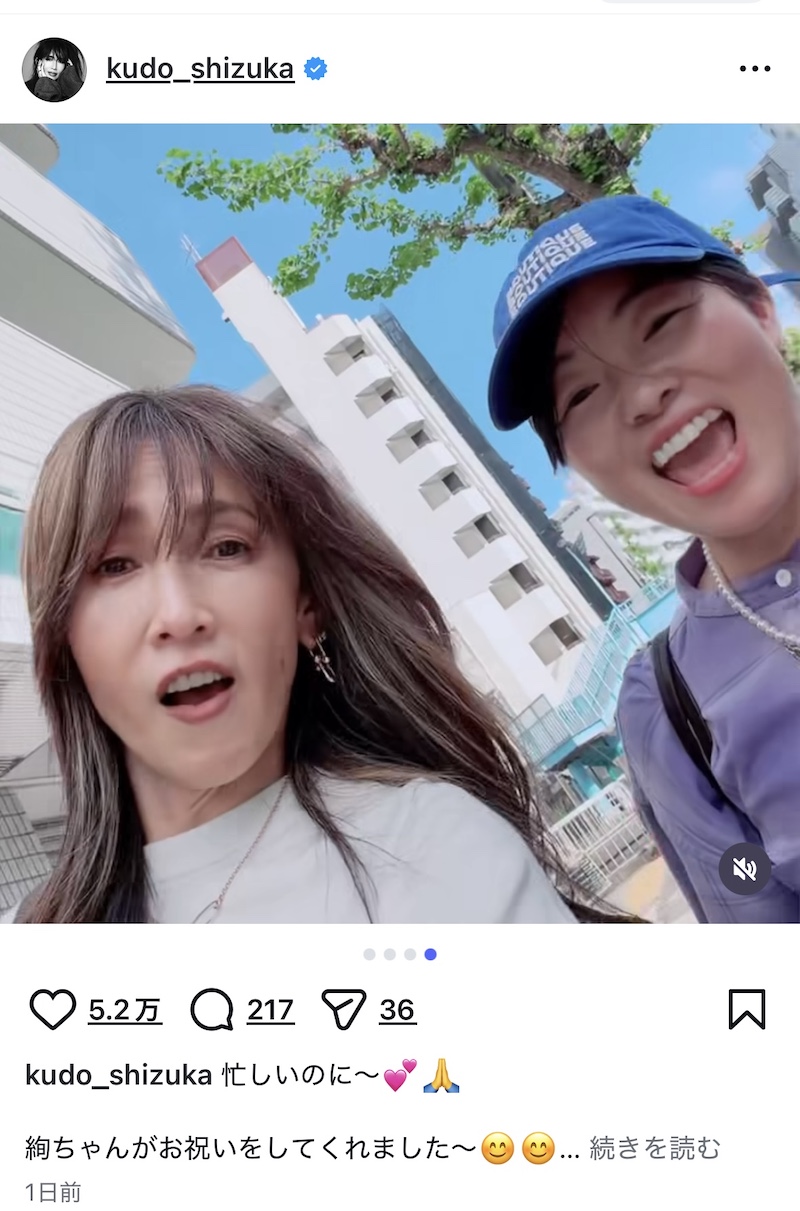Screen dimensions: 800x1211
Task: Open the three-dot overflow menu
Action: (x=755, y=69)
